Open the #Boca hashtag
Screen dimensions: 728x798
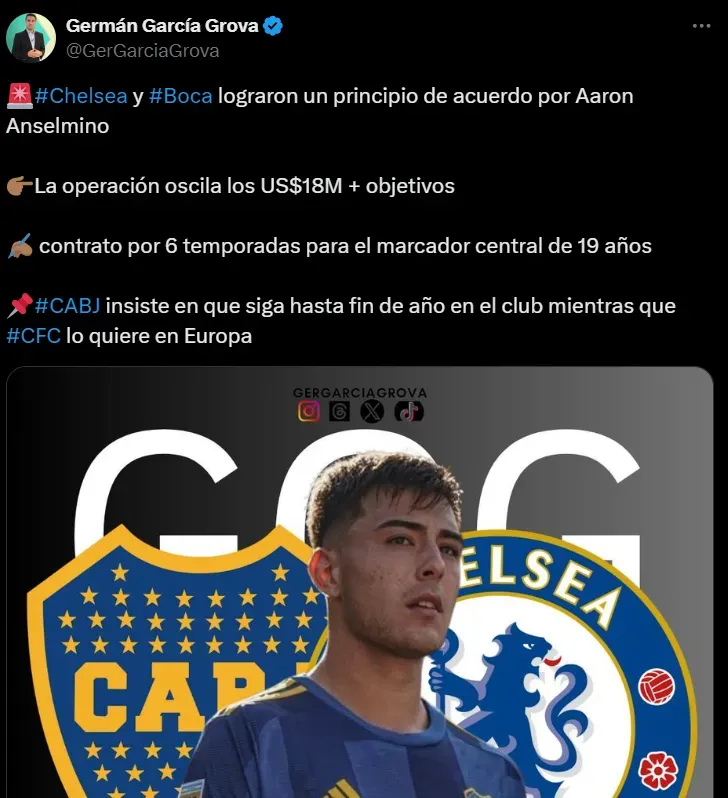[180, 97]
